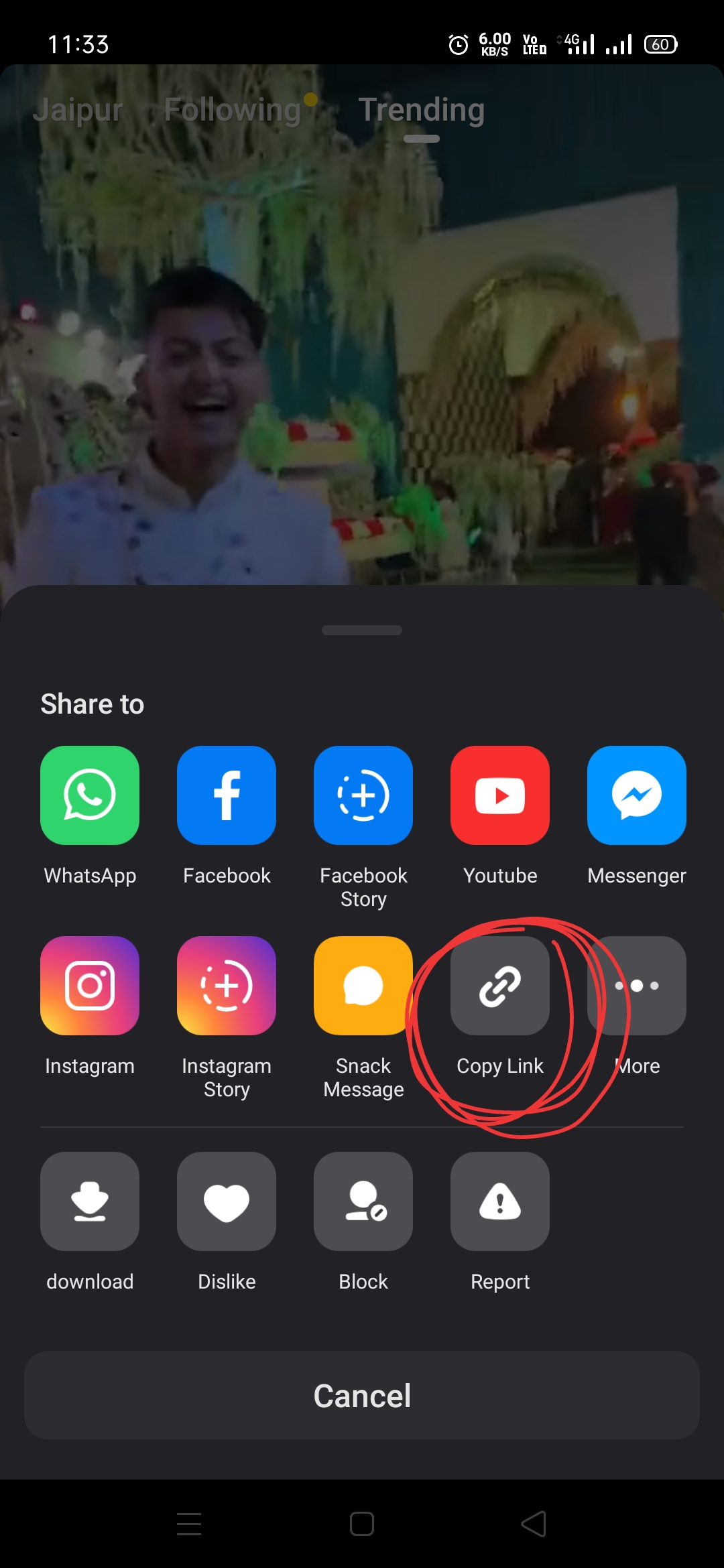Send via Messenger

(637, 795)
